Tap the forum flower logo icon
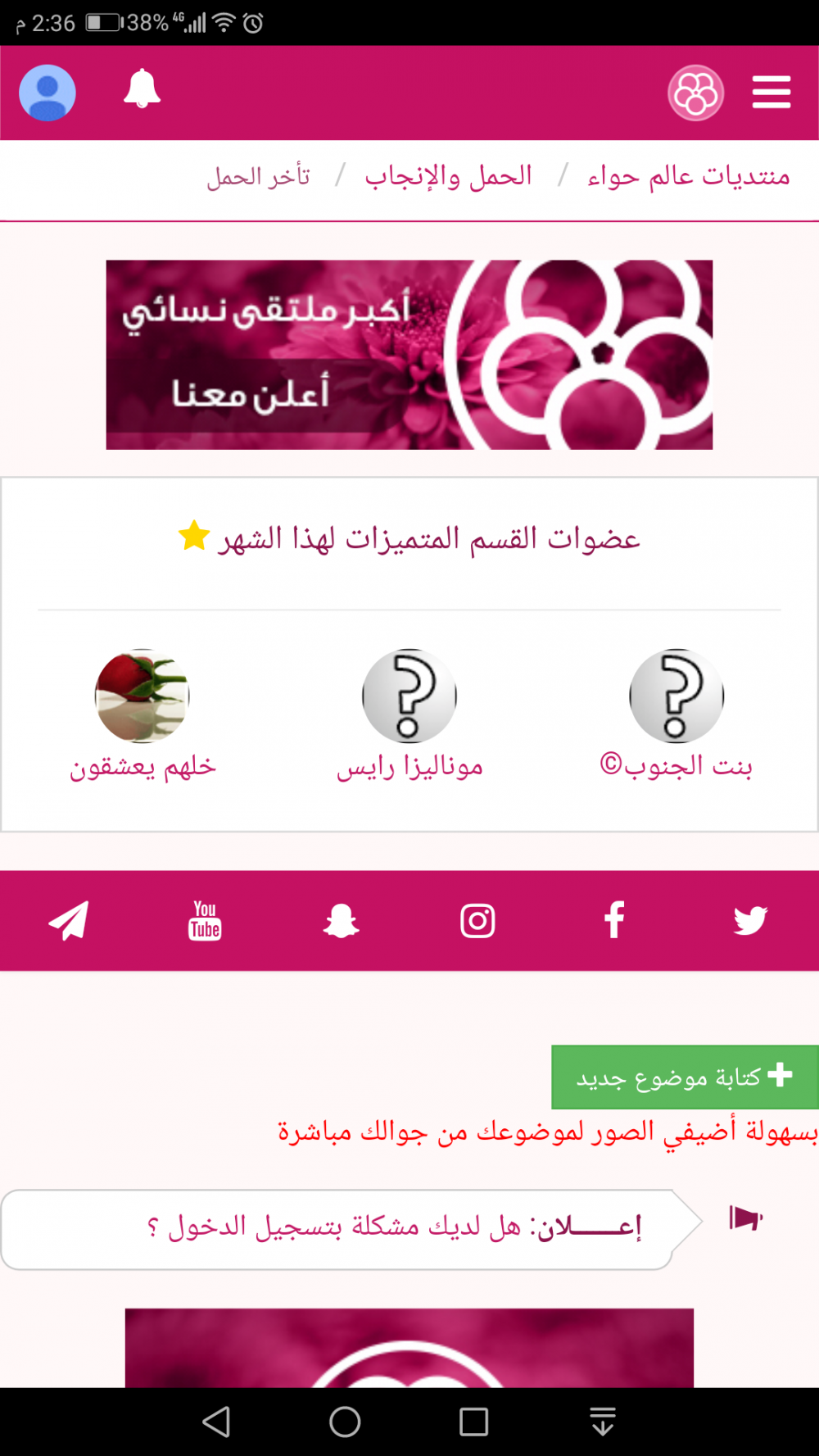Screen dimensions: 819x1456 tap(695, 93)
